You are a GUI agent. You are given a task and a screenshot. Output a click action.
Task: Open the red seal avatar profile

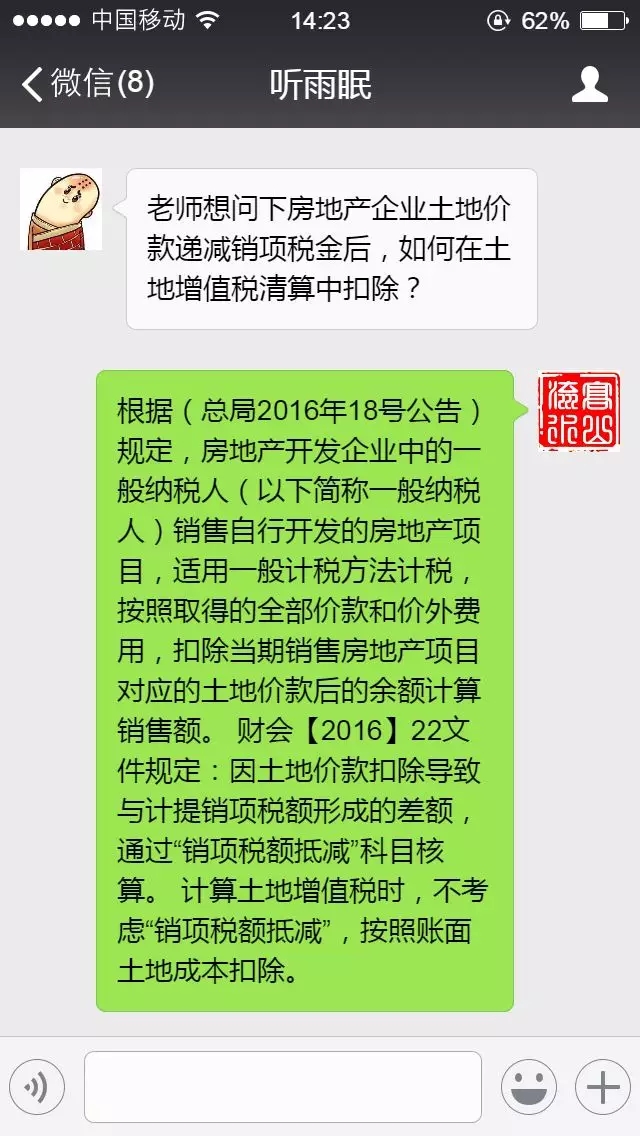point(578,411)
